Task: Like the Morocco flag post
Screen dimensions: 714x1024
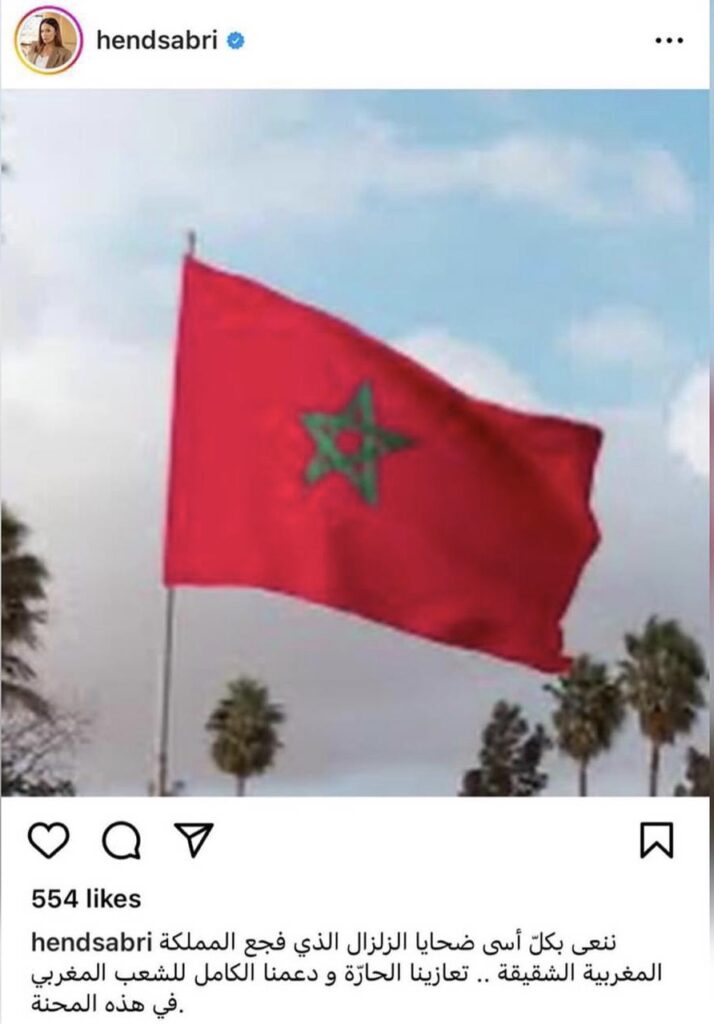Action: (x=48, y=840)
